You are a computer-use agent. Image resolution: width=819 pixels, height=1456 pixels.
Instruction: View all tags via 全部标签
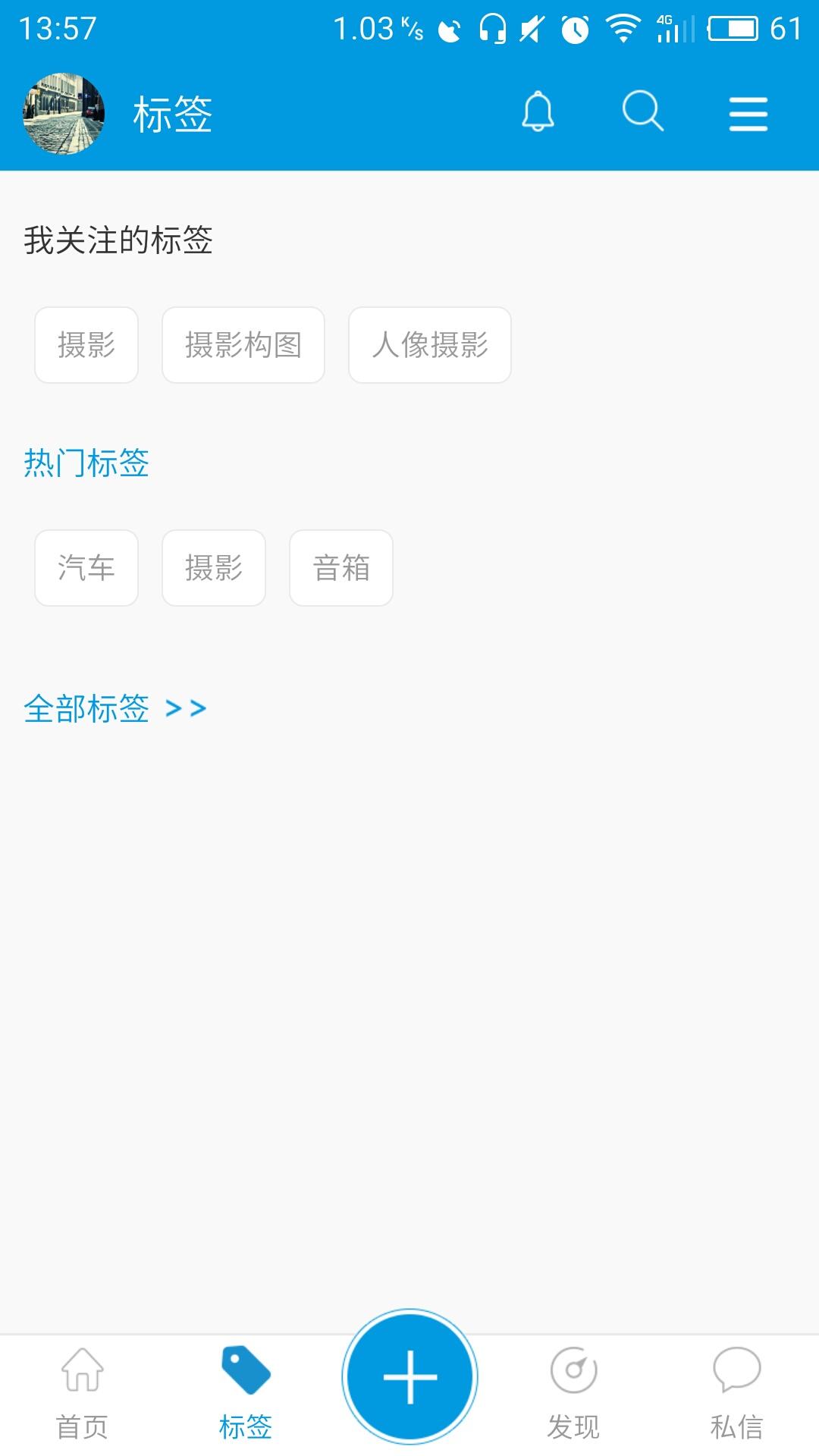tap(115, 709)
